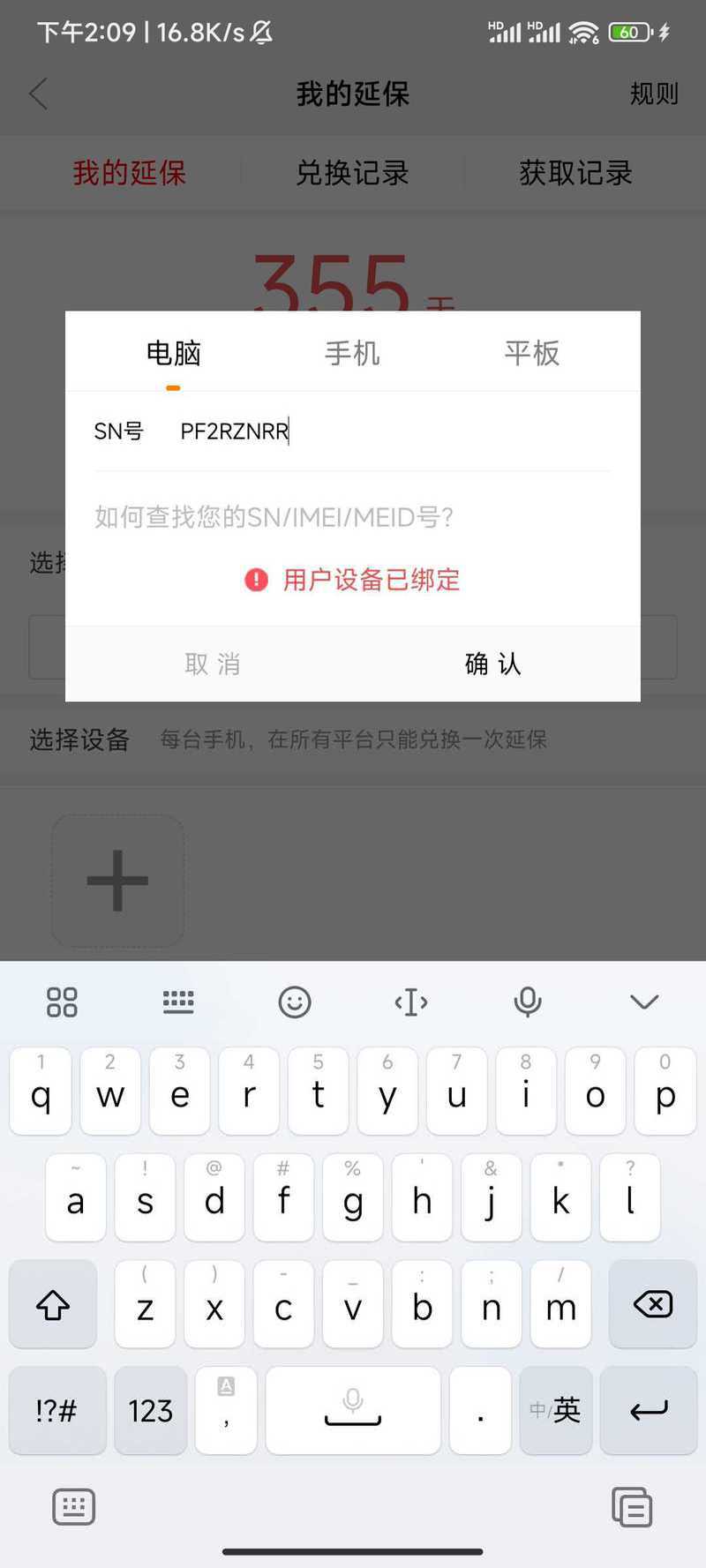Open 如何查找您的SN/IMEI/MEID号 help link
The height and width of the screenshot is (1568, 706).
(x=274, y=516)
